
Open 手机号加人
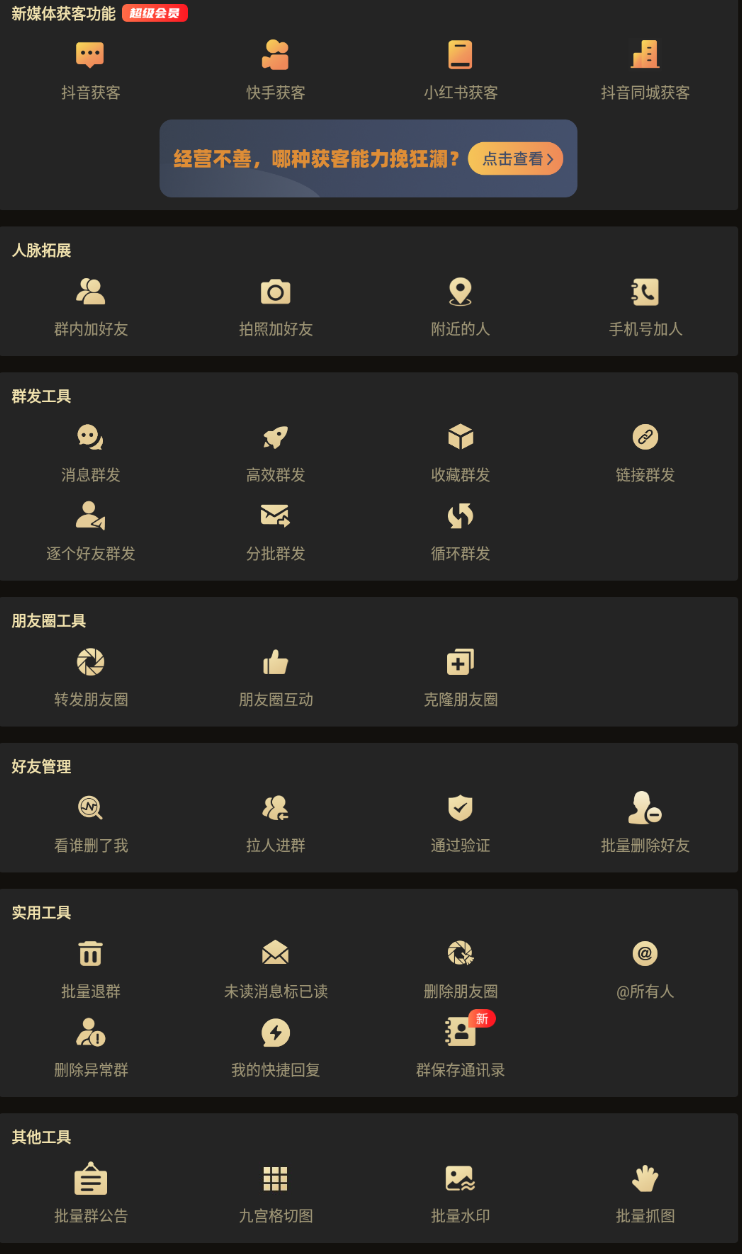(645, 305)
